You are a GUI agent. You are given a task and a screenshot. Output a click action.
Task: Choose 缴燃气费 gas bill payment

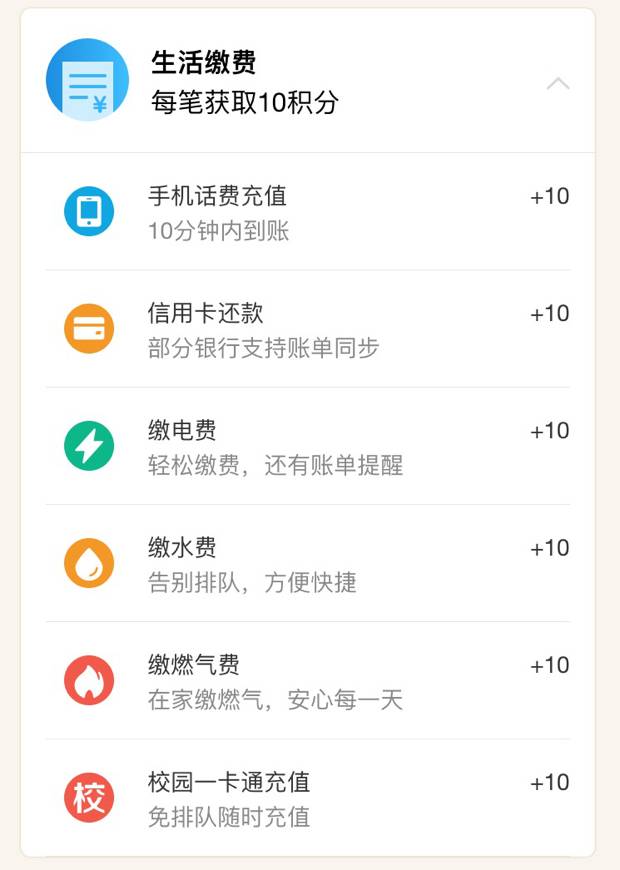click(310, 681)
